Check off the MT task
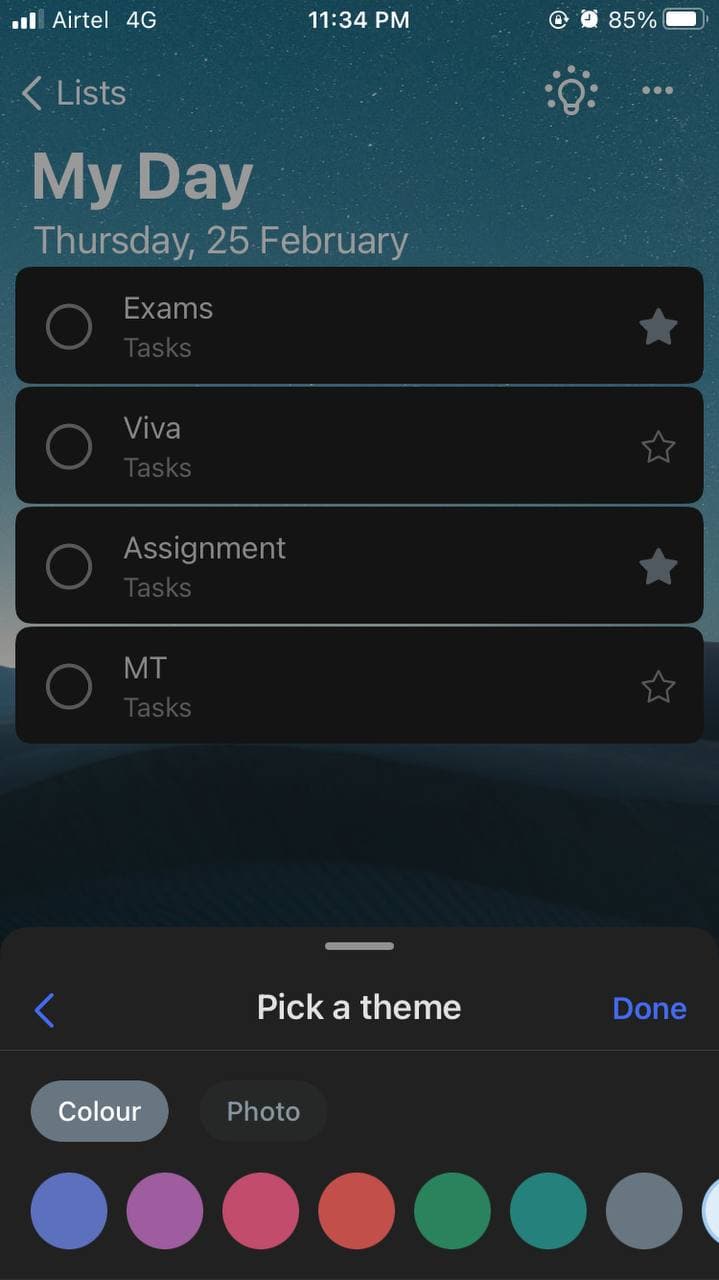Viewport: 719px width, 1280px height. coord(69,687)
